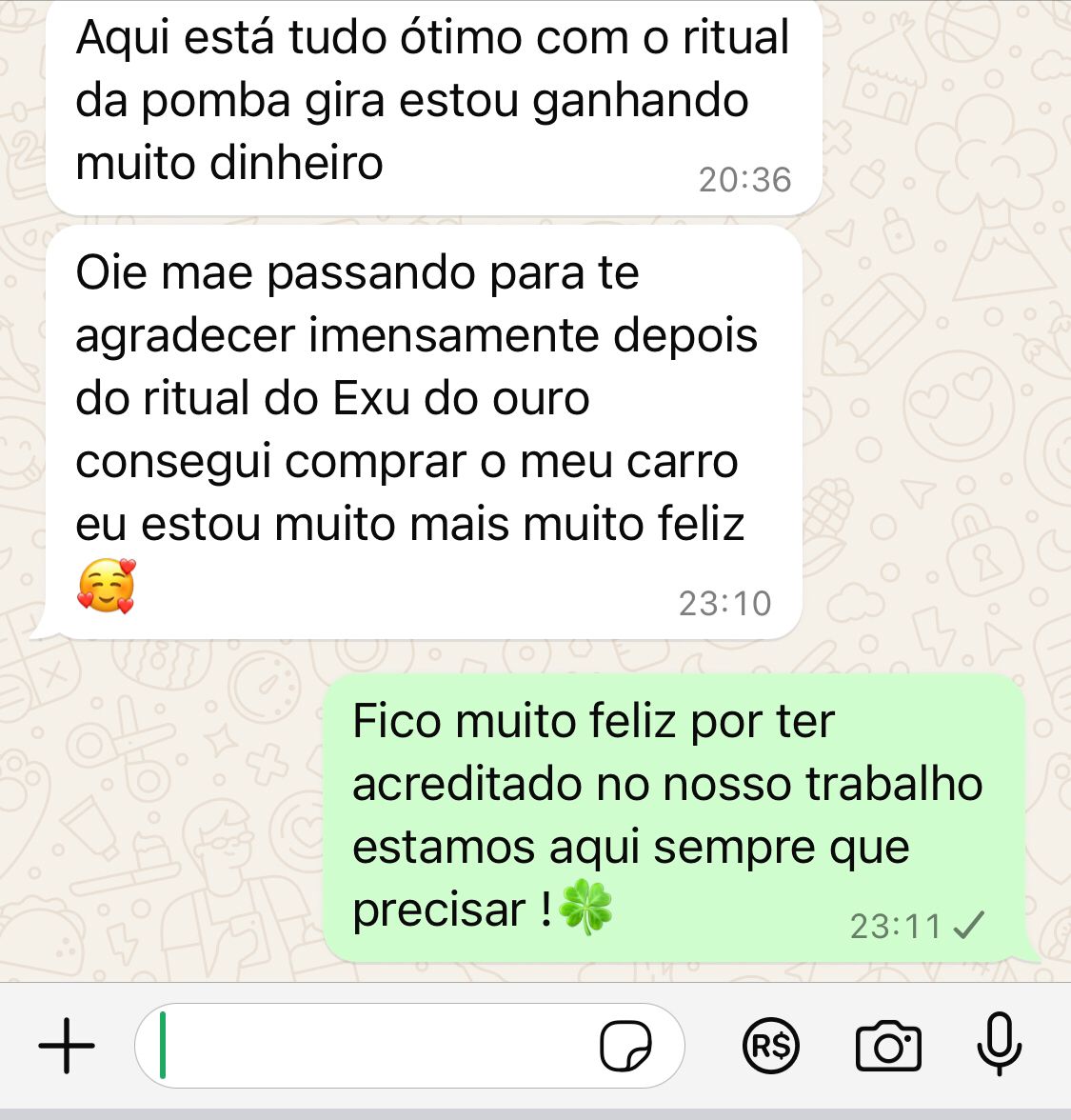Viewport: 1071px width, 1120px height.
Task: Tap the word 'carro' in the second message
Action: [x=682, y=461]
